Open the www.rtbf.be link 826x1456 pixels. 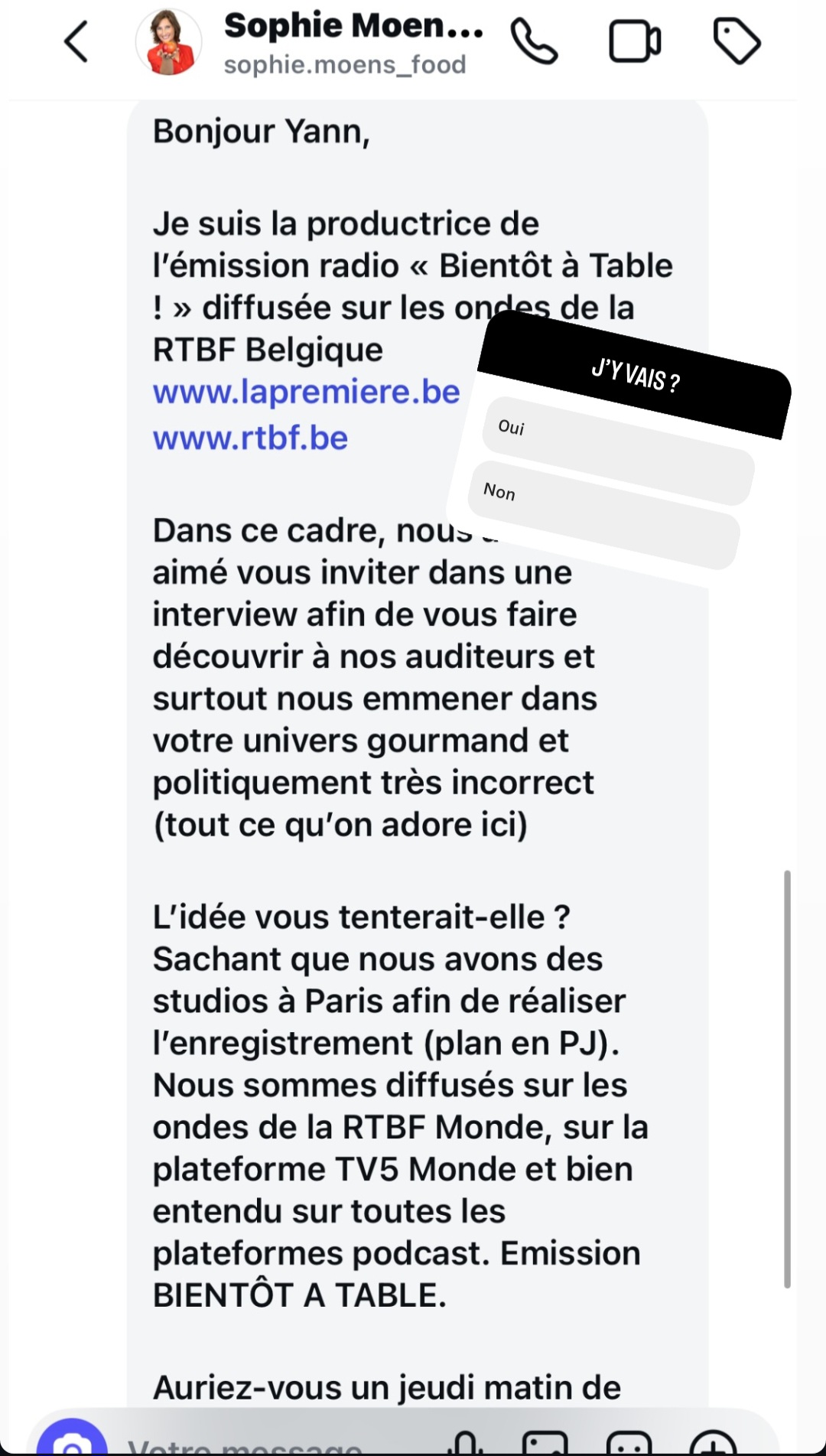pyautogui.click(x=250, y=438)
